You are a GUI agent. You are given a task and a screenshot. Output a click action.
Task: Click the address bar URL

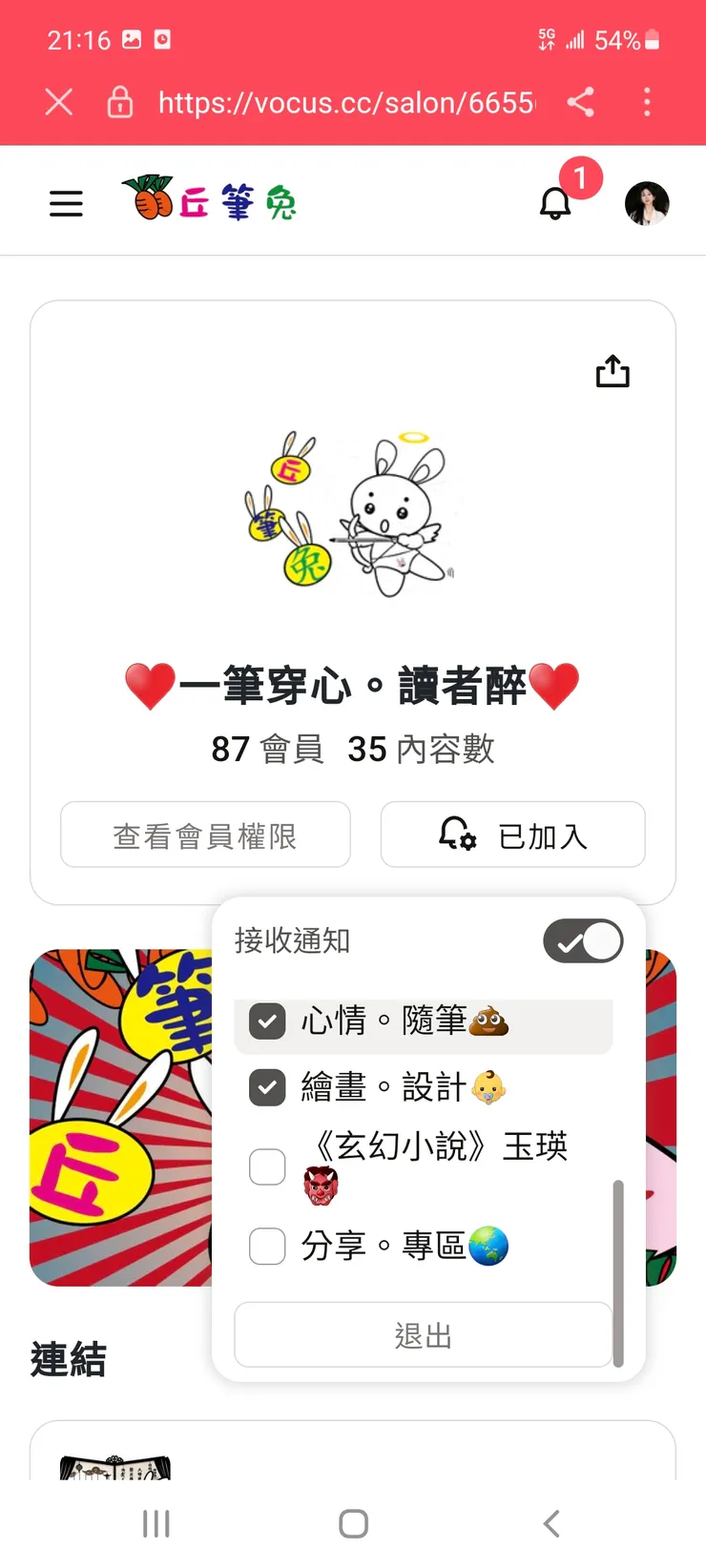click(x=343, y=102)
